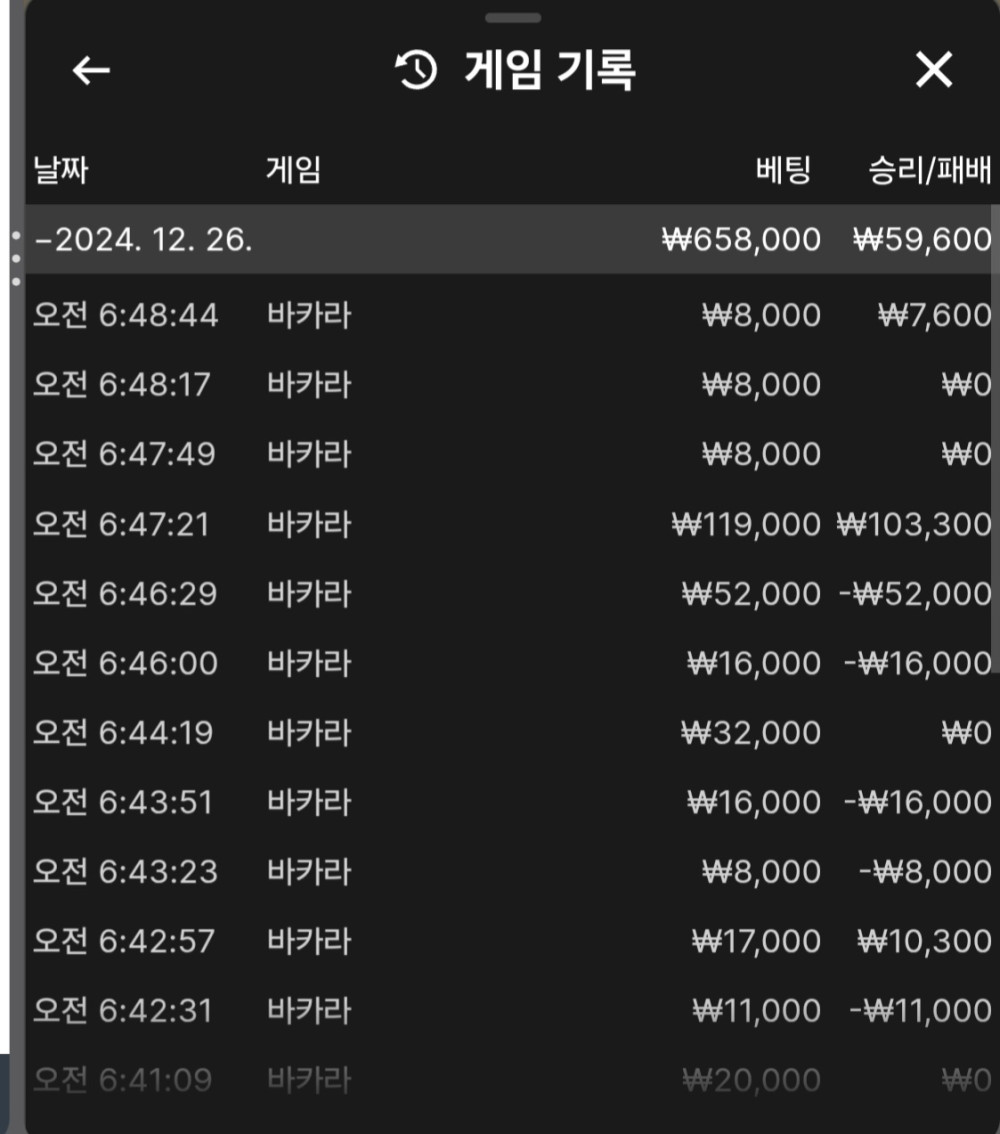Go back using the left arrow
Screen dimensions: 1000x1134
coord(91,71)
